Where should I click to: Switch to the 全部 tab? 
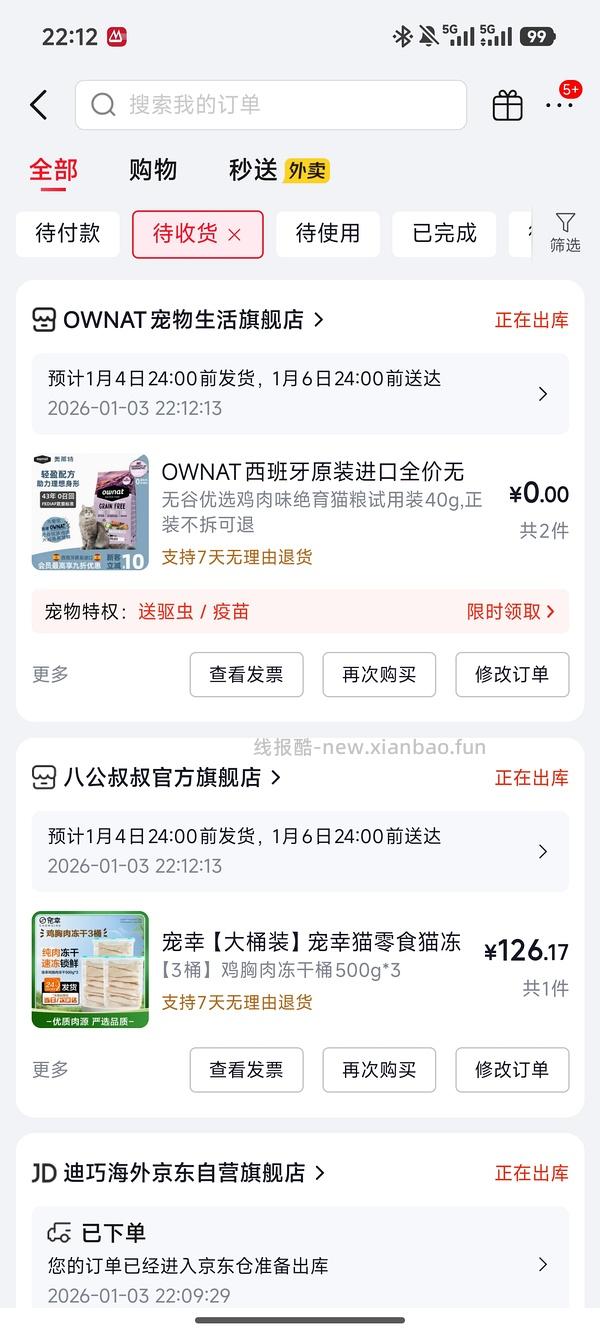(53, 170)
